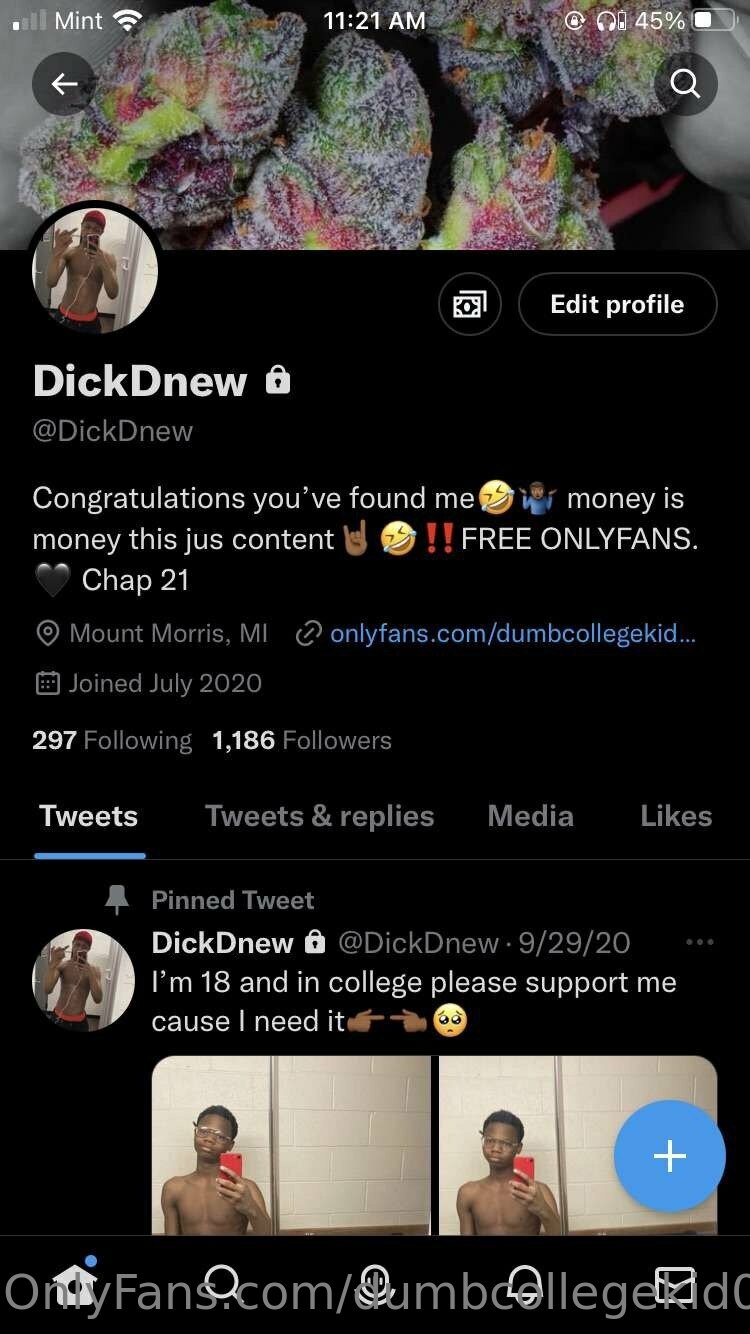The height and width of the screenshot is (1334, 750).
Task: Switch to the Tweets & replies tab
Action: pyautogui.click(x=320, y=816)
